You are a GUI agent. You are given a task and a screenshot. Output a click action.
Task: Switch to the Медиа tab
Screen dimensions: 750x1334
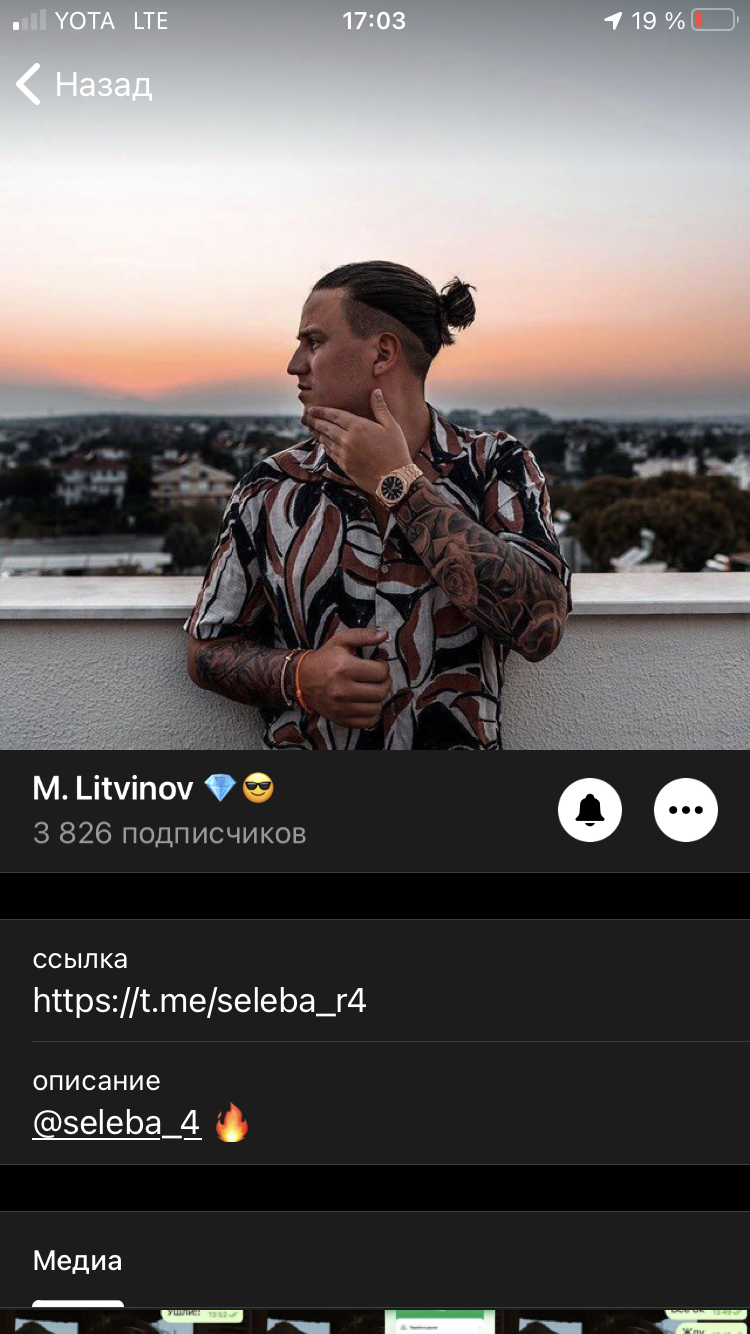78,1260
